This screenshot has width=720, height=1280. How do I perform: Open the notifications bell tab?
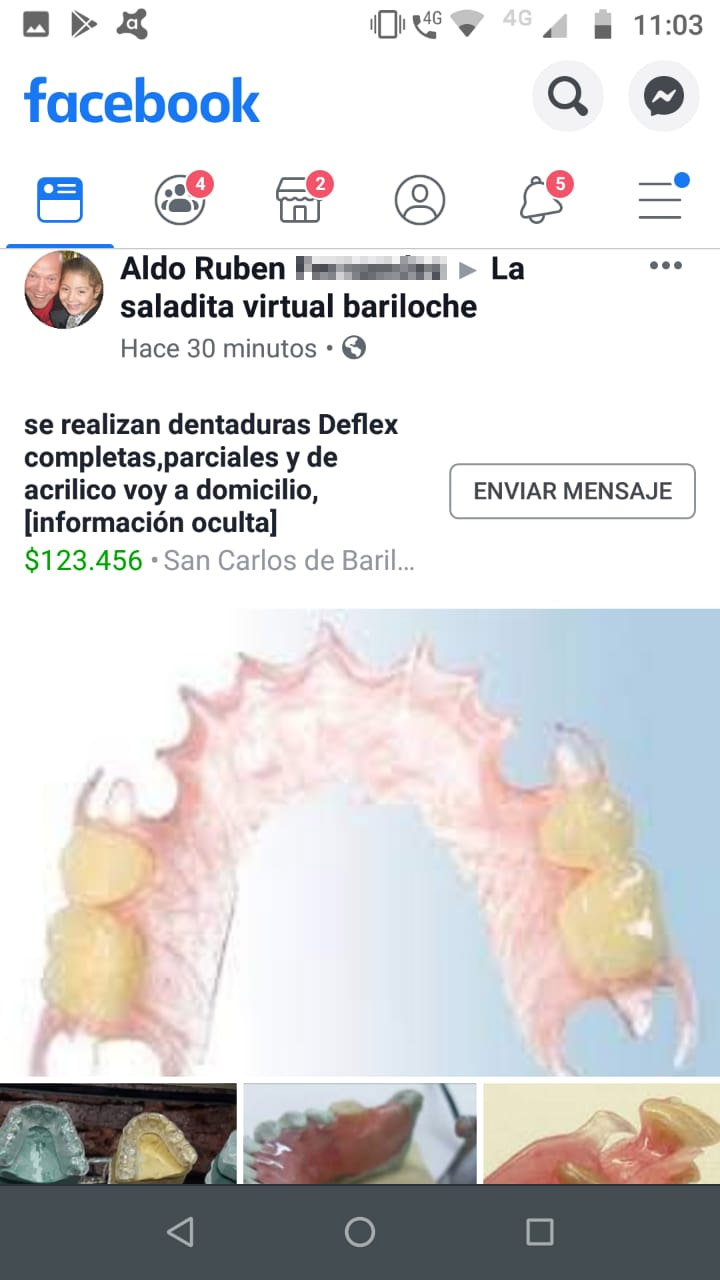click(540, 200)
